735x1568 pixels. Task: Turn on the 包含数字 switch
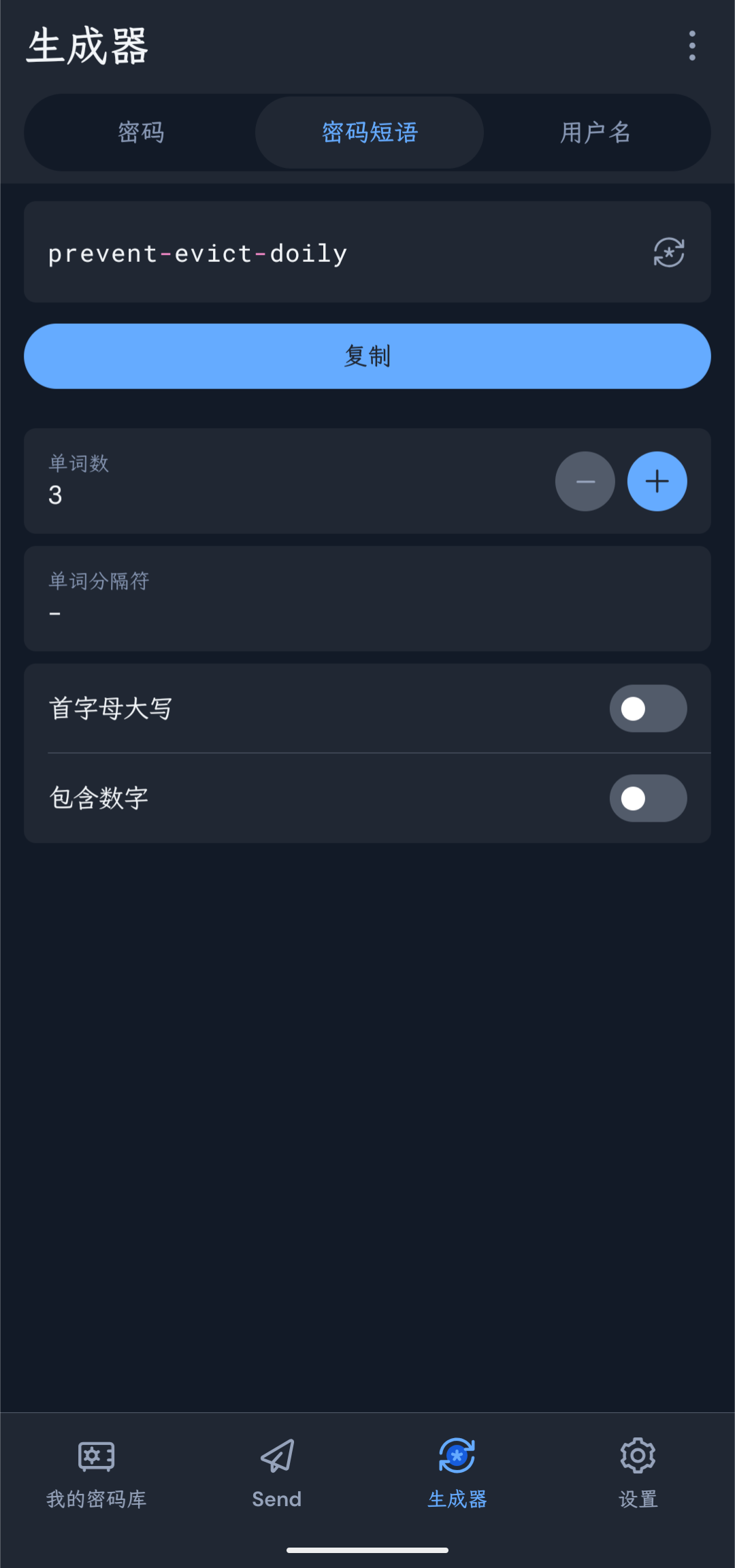tap(648, 798)
